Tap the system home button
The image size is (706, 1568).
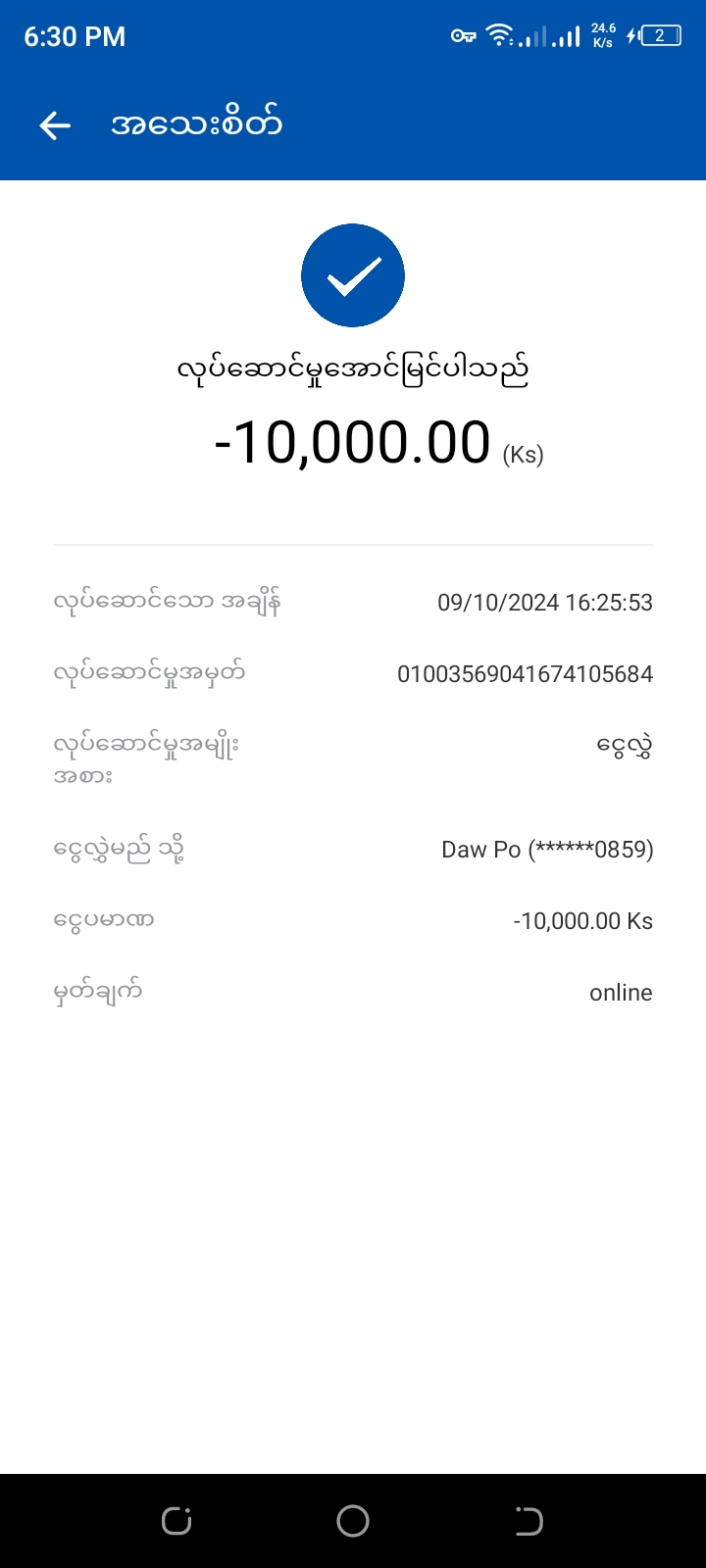tap(353, 1521)
